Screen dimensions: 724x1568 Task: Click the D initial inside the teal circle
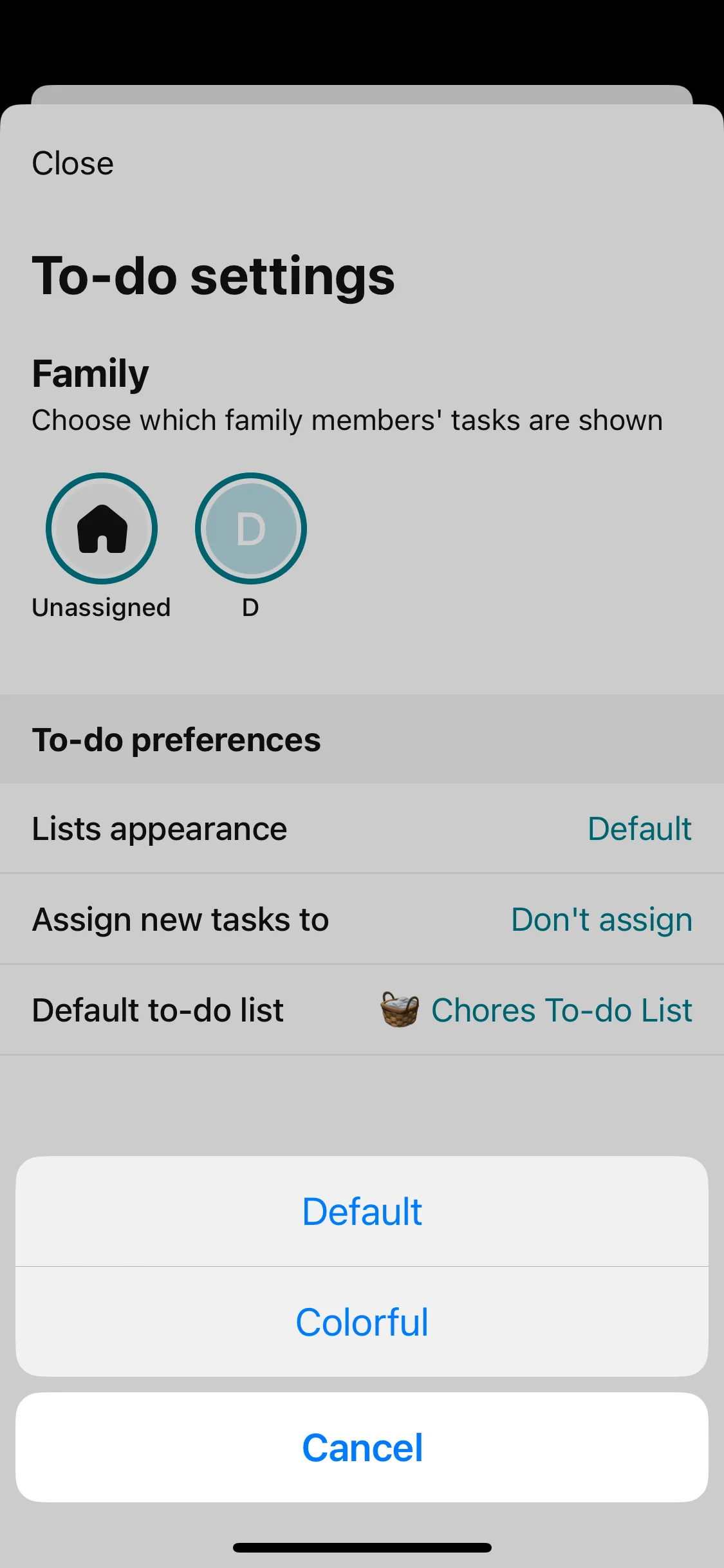(250, 528)
